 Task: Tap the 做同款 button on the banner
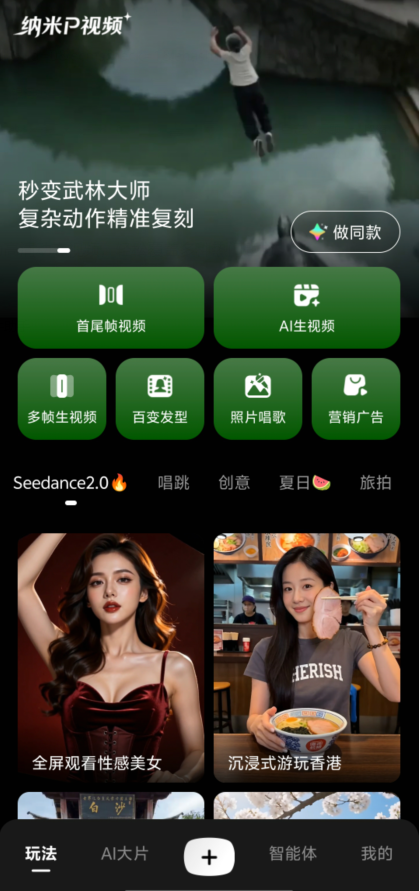[x=346, y=232]
